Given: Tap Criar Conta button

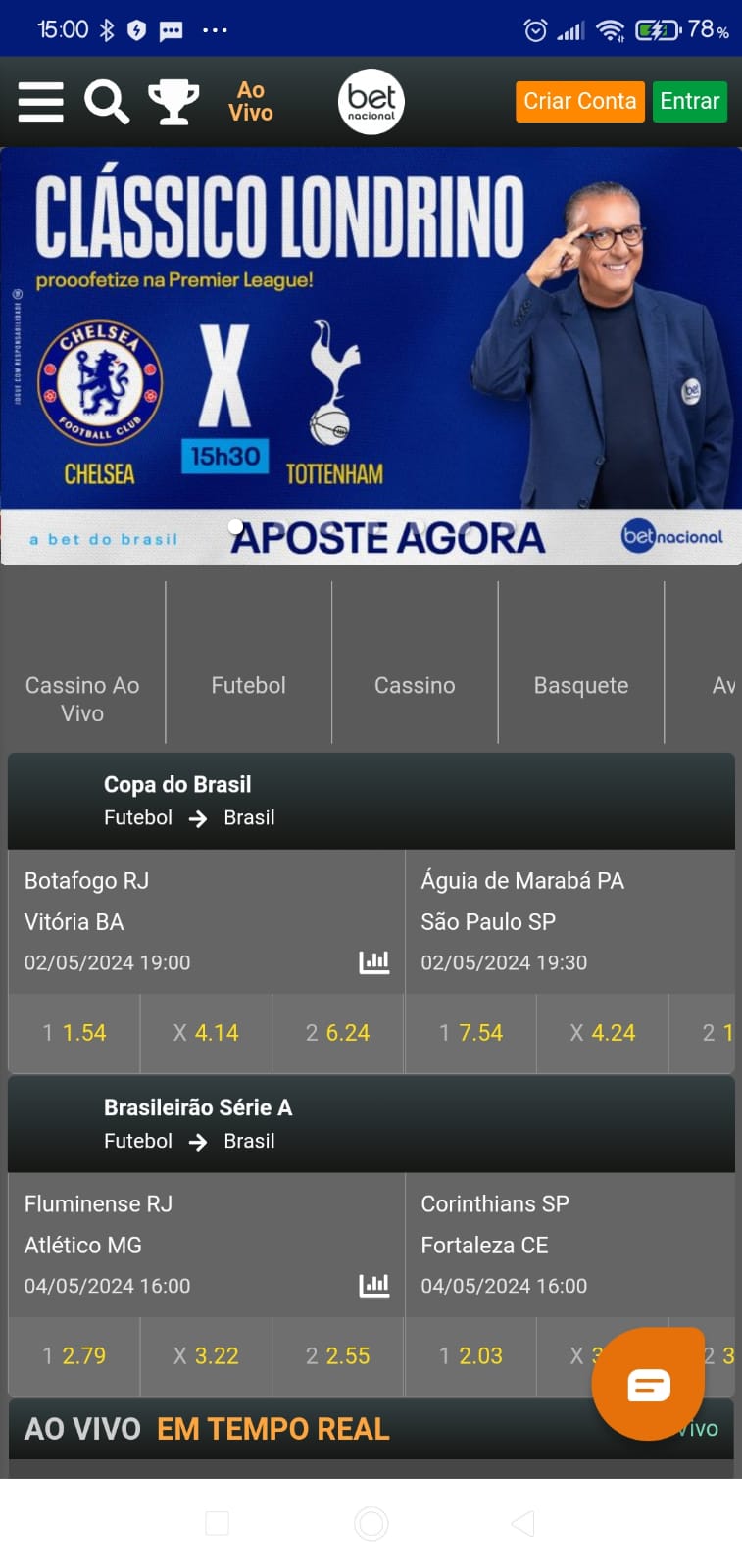Looking at the screenshot, I should [x=579, y=102].
